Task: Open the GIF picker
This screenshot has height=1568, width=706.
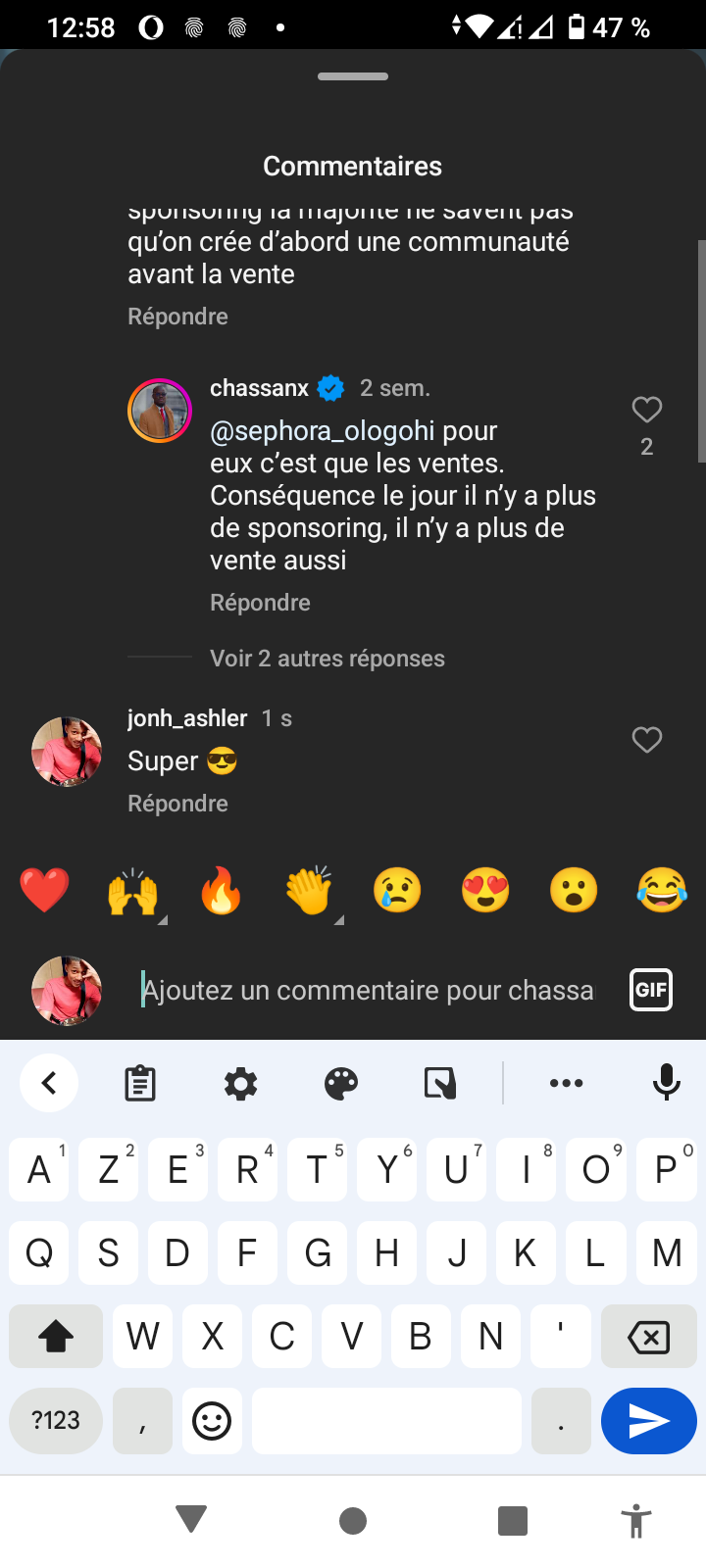Action: (650, 989)
